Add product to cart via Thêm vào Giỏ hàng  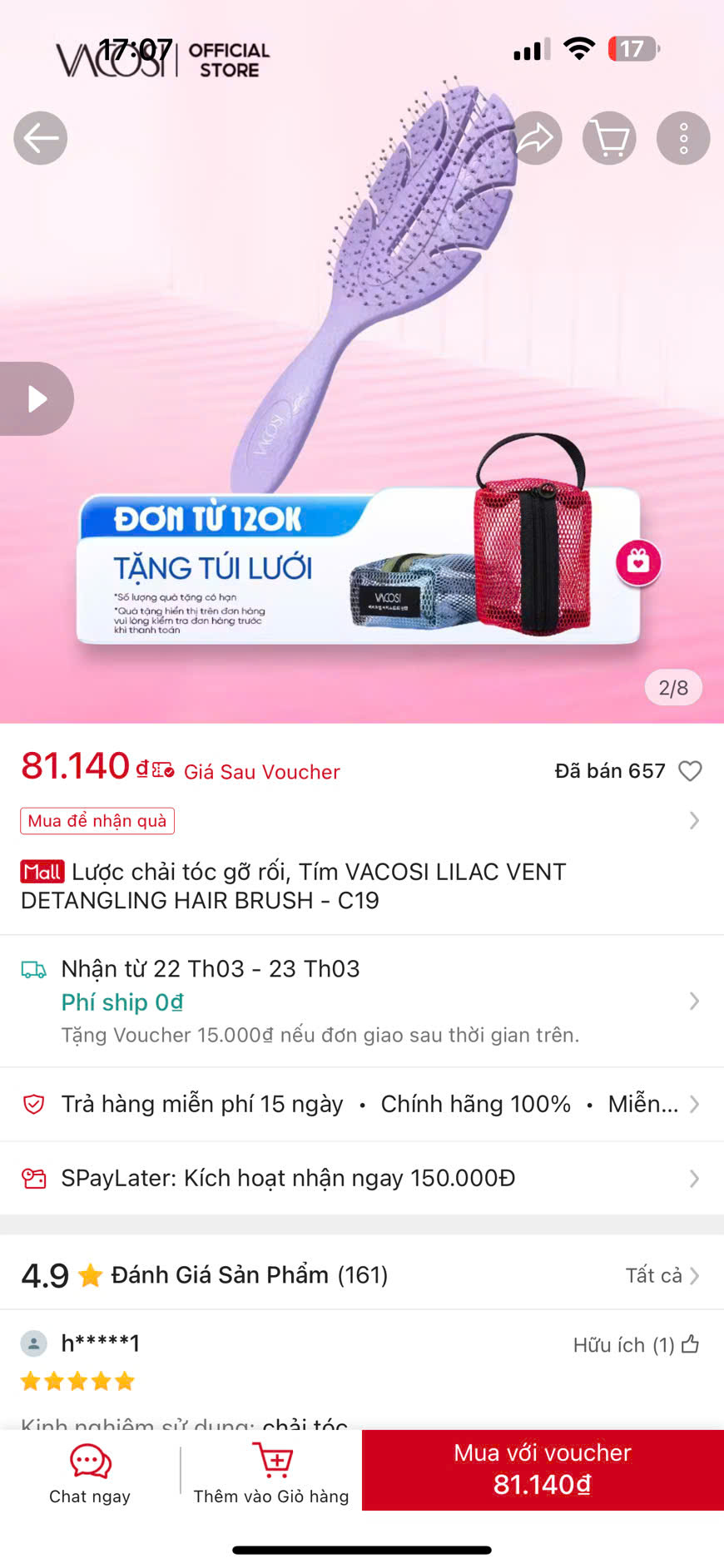(271, 1471)
